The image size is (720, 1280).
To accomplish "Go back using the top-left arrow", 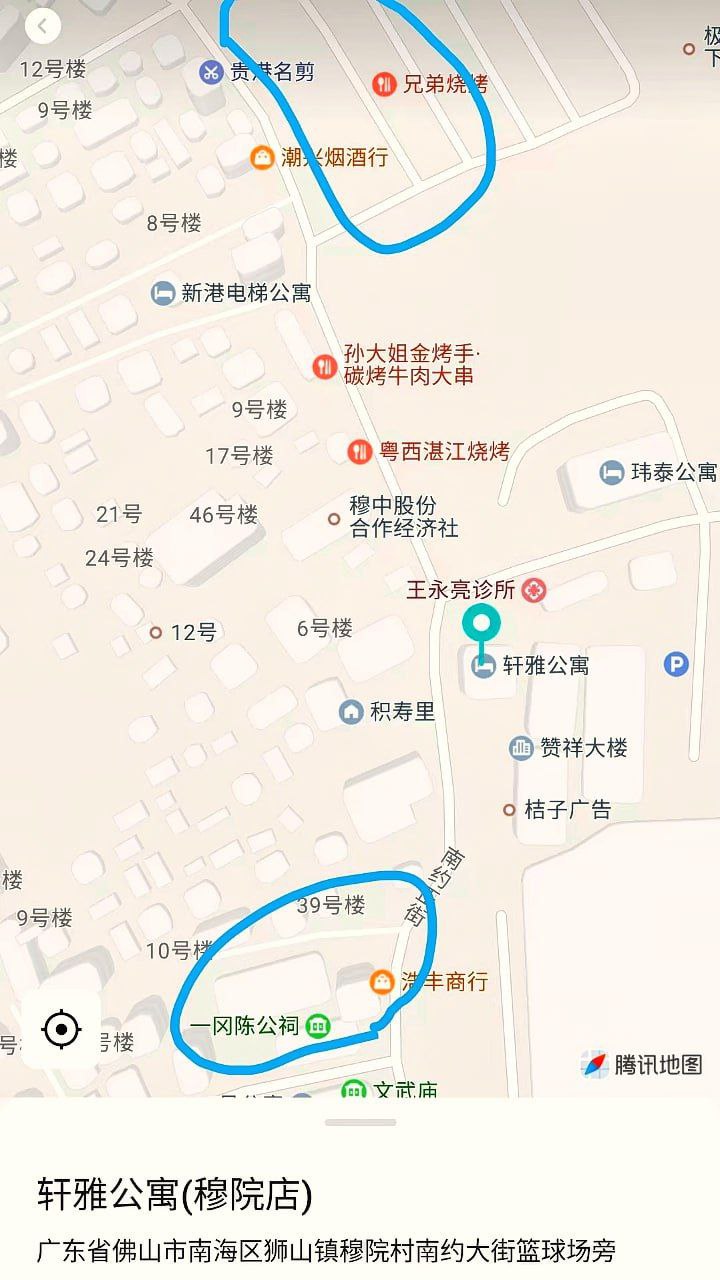I will [x=42, y=26].
